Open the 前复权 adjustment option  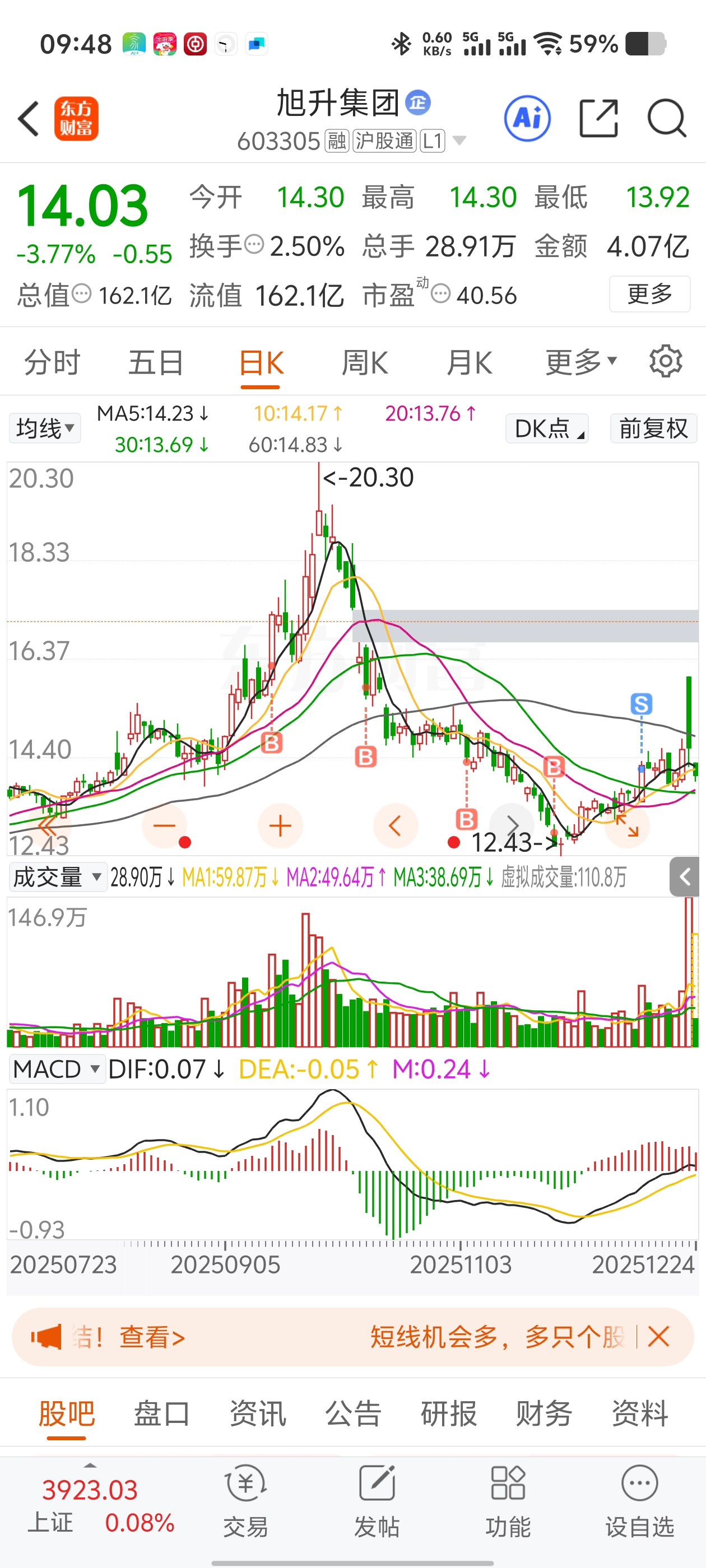[x=653, y=428]
